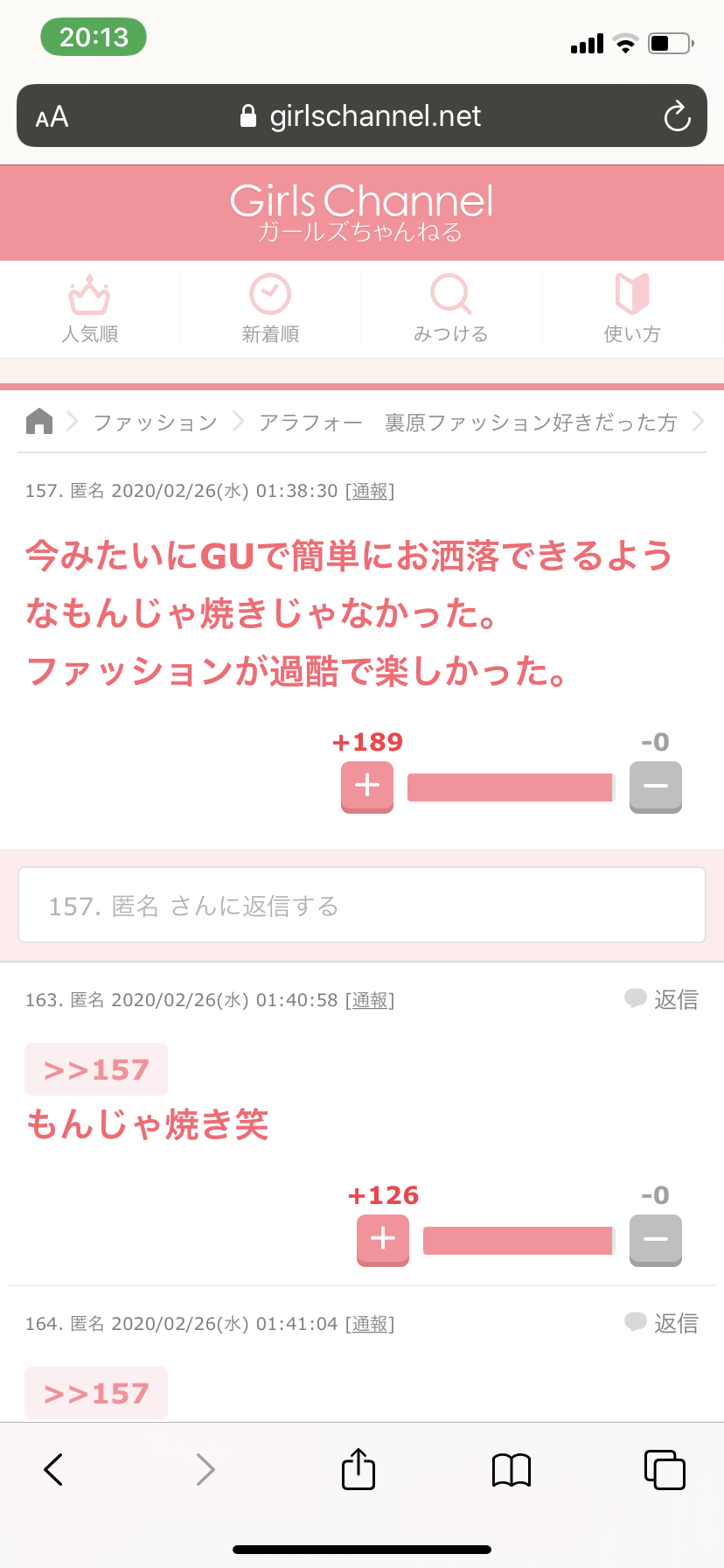The image size is (724, 1568).
Task: Reply to comment 163 with 返信
Action: (662, 999)
